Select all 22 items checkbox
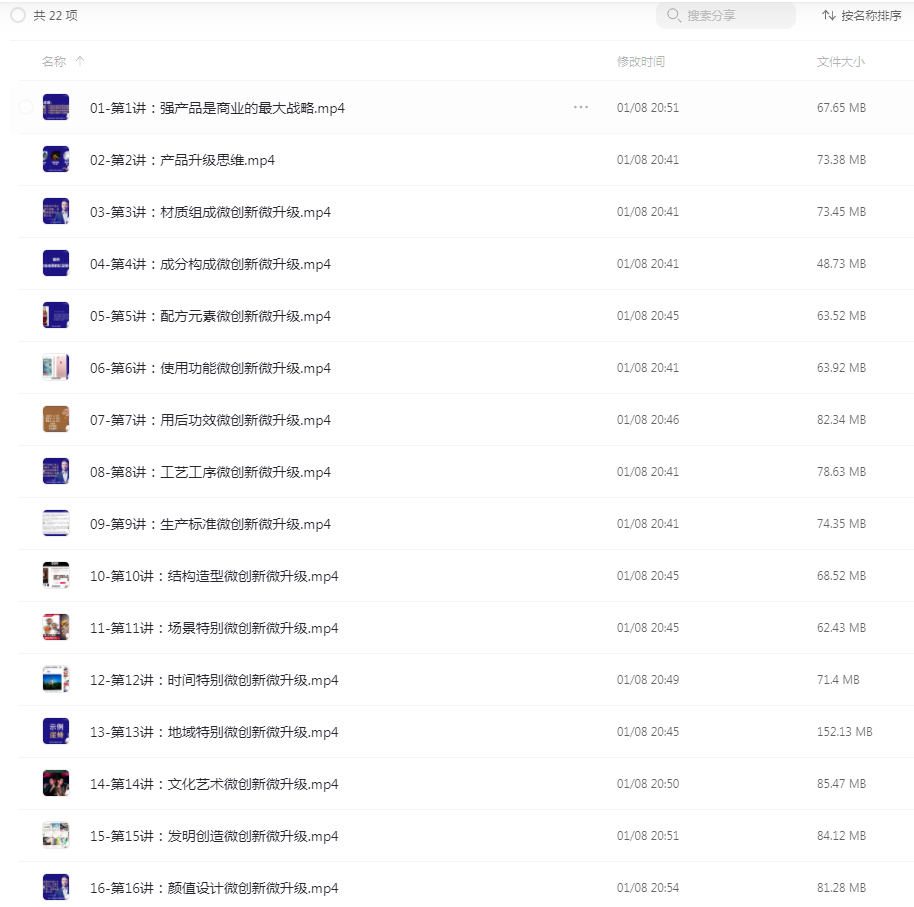The width and height of the screenshot is (914, 907). pyautogui.click(x=18, y=15)
